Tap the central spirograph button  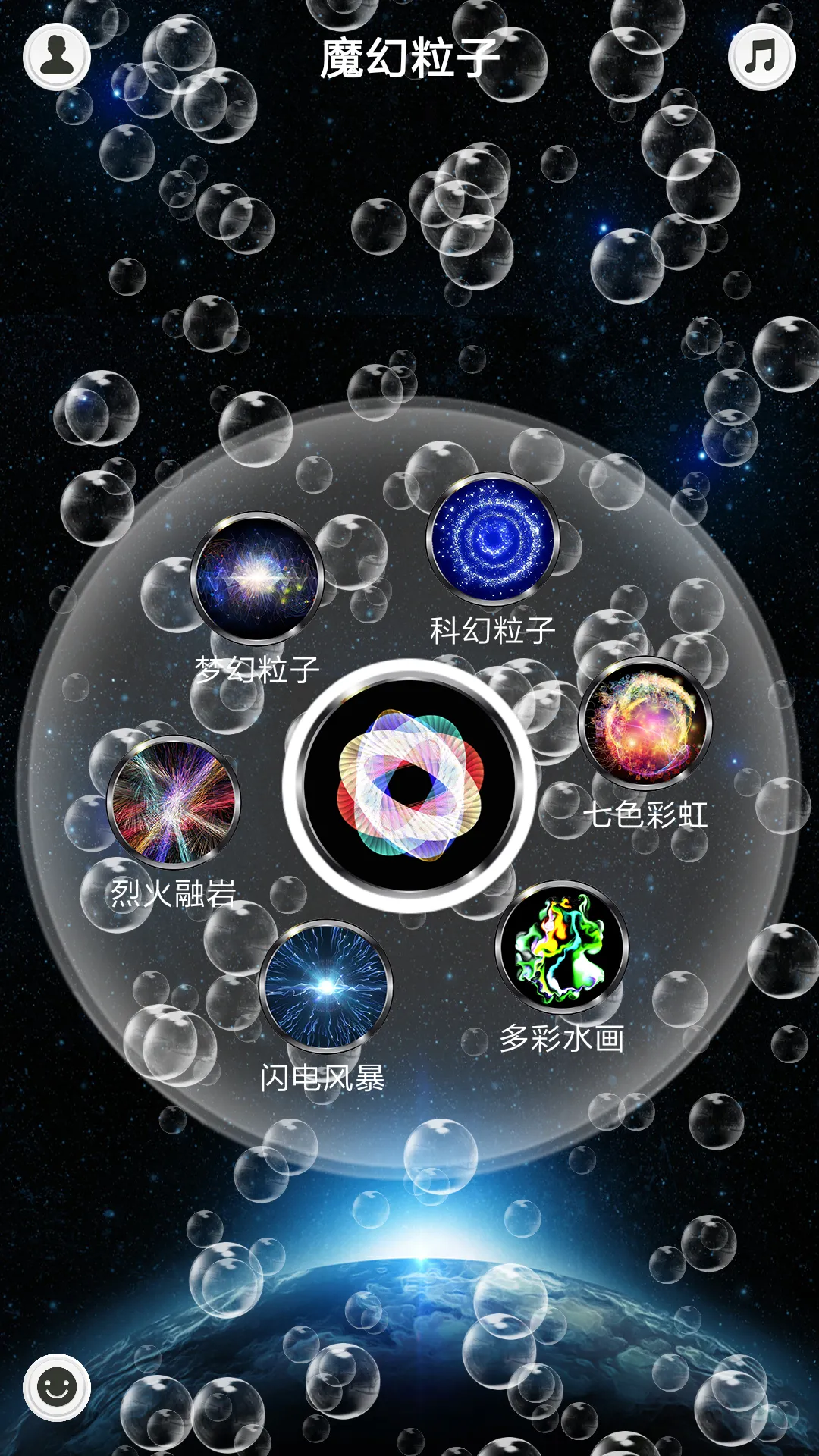[409, 786]
